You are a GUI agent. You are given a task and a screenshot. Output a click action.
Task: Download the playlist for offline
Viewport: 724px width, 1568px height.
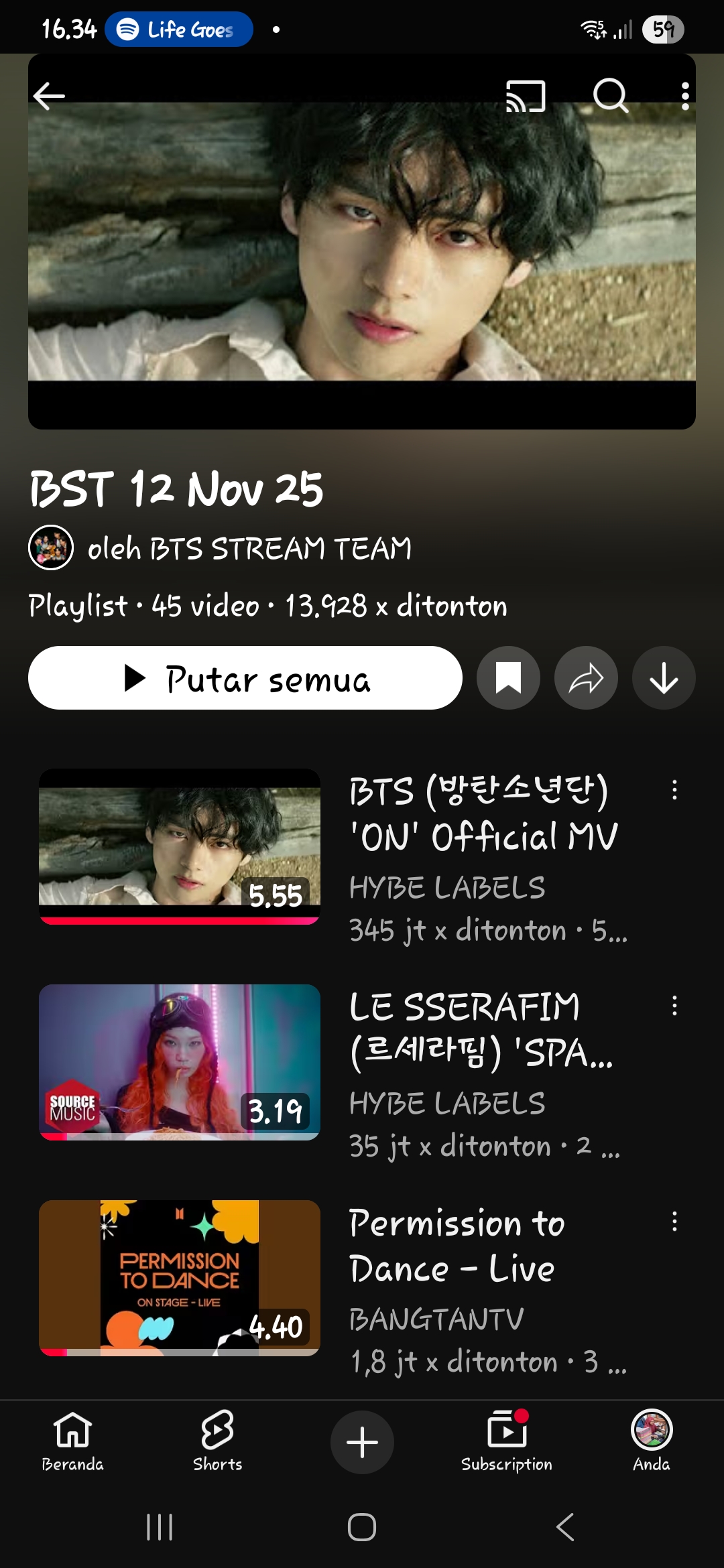664,678
